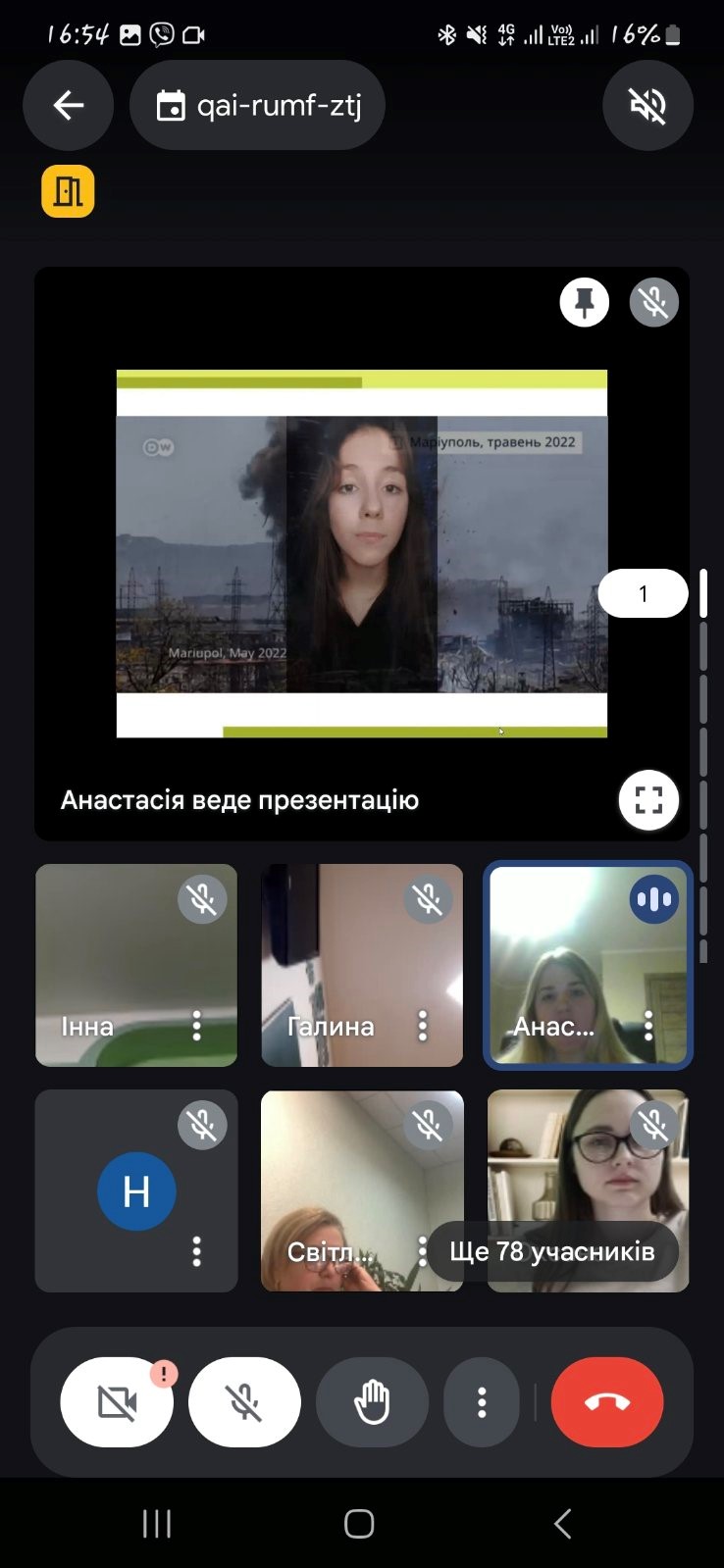The height and width of the screenshot is (1568, 724).
Task: Open options for Галина's tile
Action: click(423, 1026)
